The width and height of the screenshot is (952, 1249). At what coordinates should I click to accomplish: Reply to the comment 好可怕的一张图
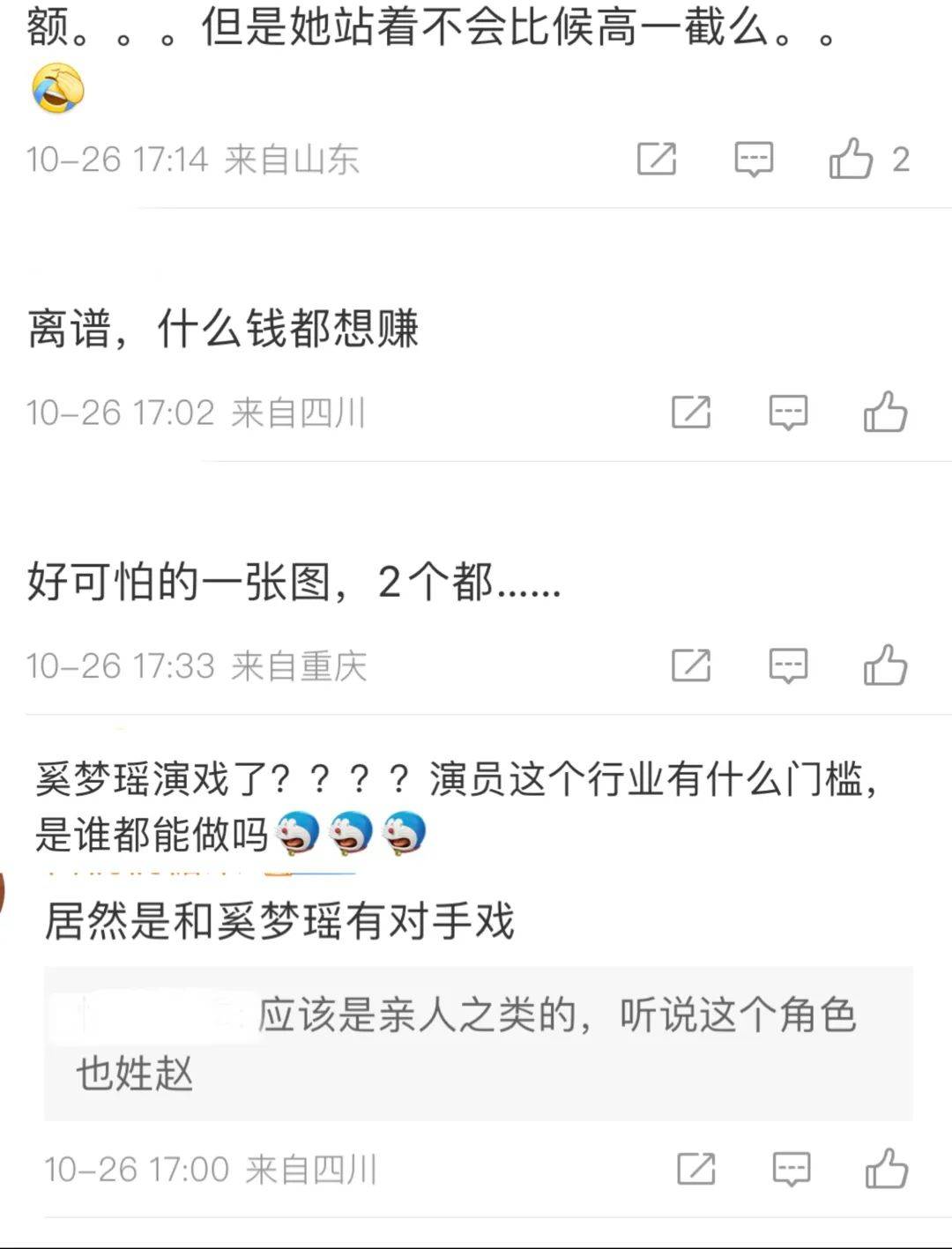[x=788, y=665]
